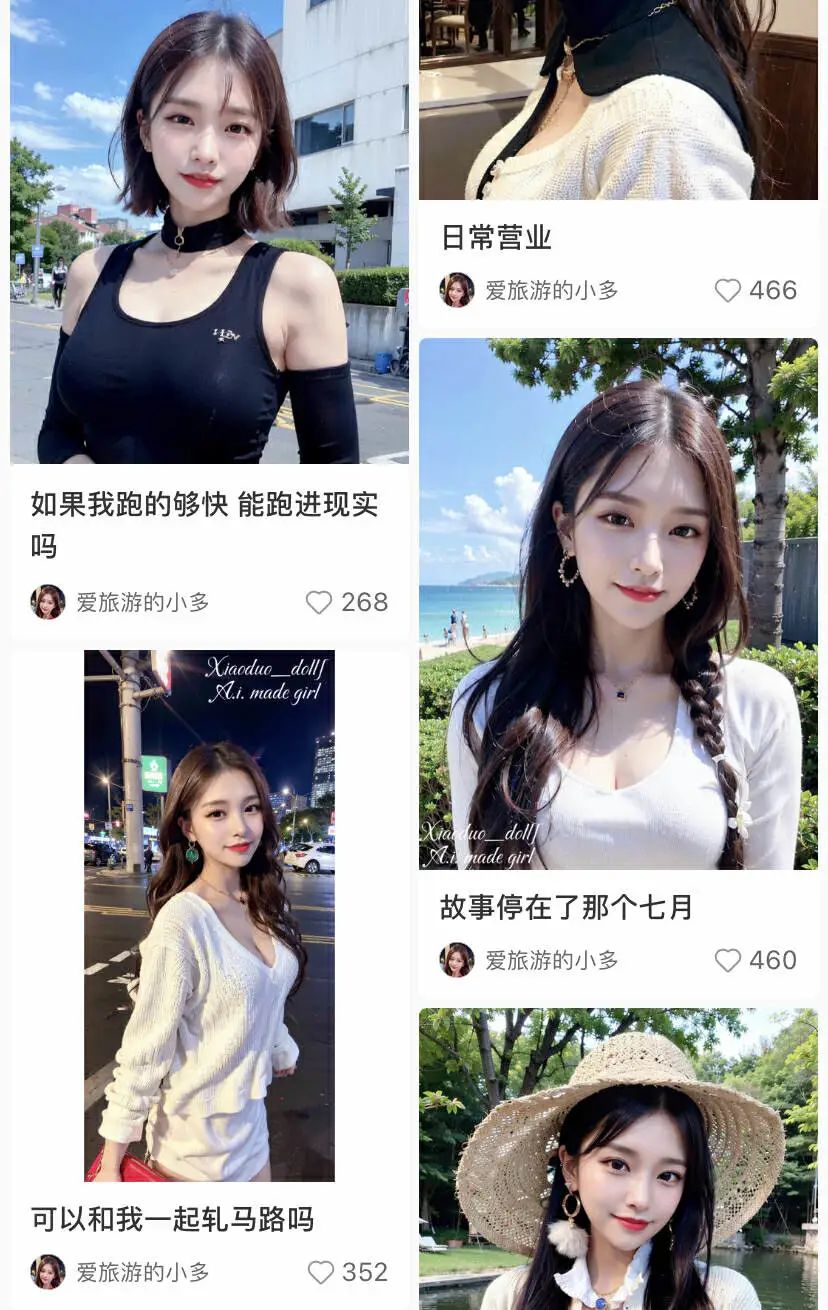828x1310 pixels.
Task: Click the avatar below the 如果我跑的够快 post
Action: pos(48,602)
